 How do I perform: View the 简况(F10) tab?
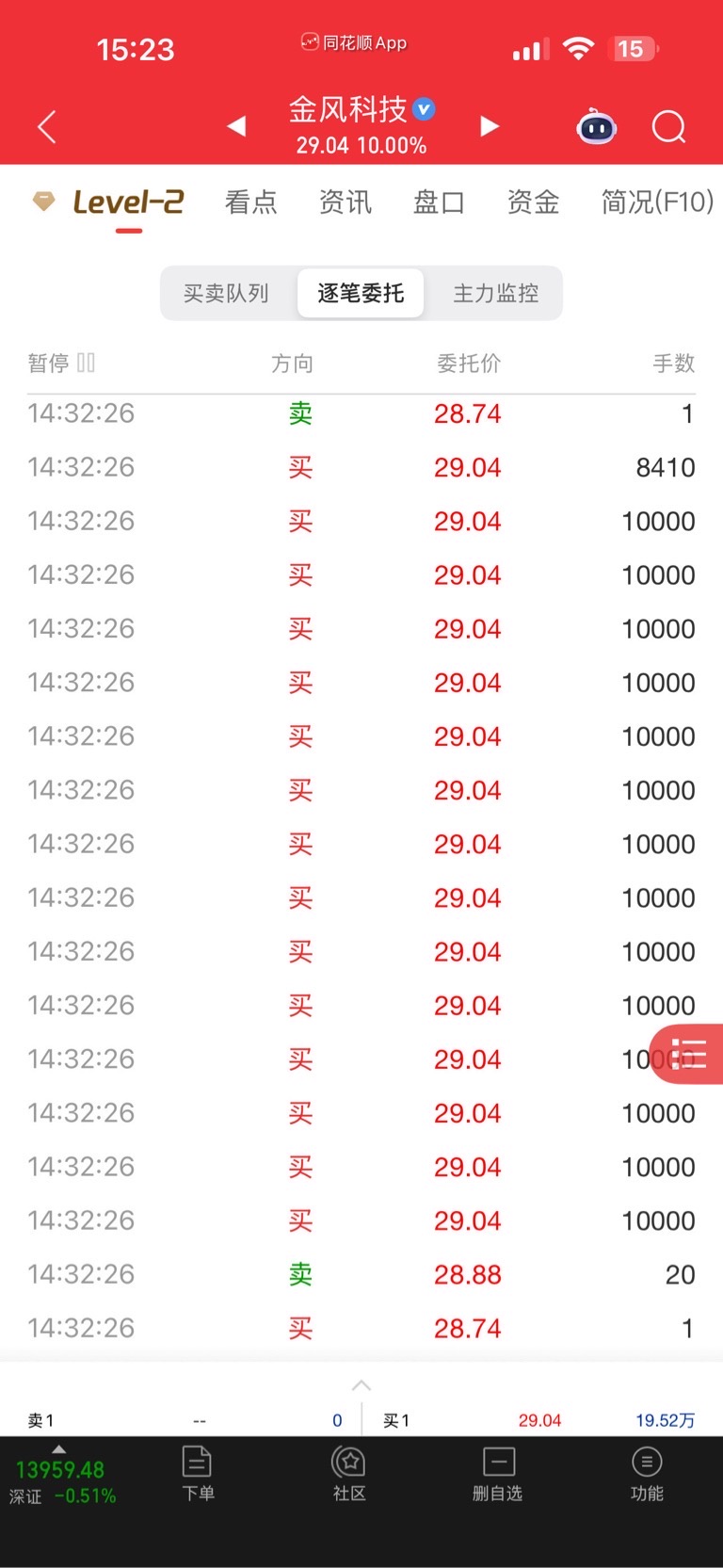tap(657, 202)
